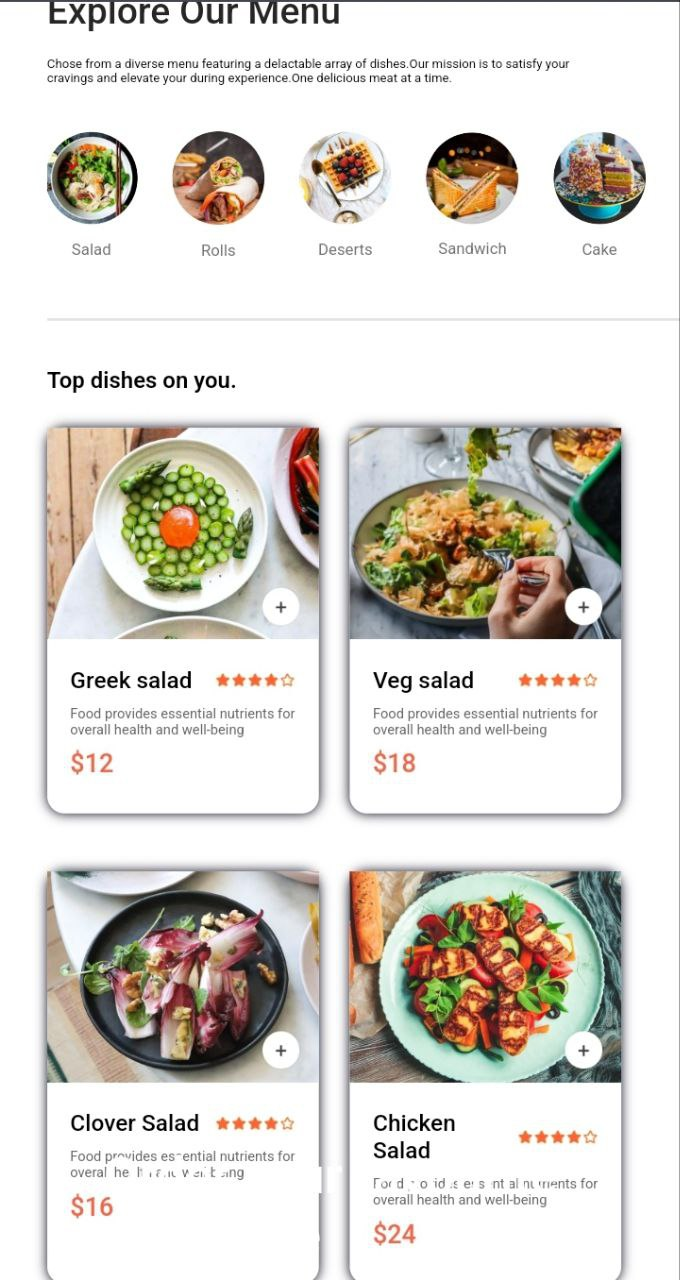Add Greek salad to cart
This screenshot has width=680, height=1280.
click(281, 607)
